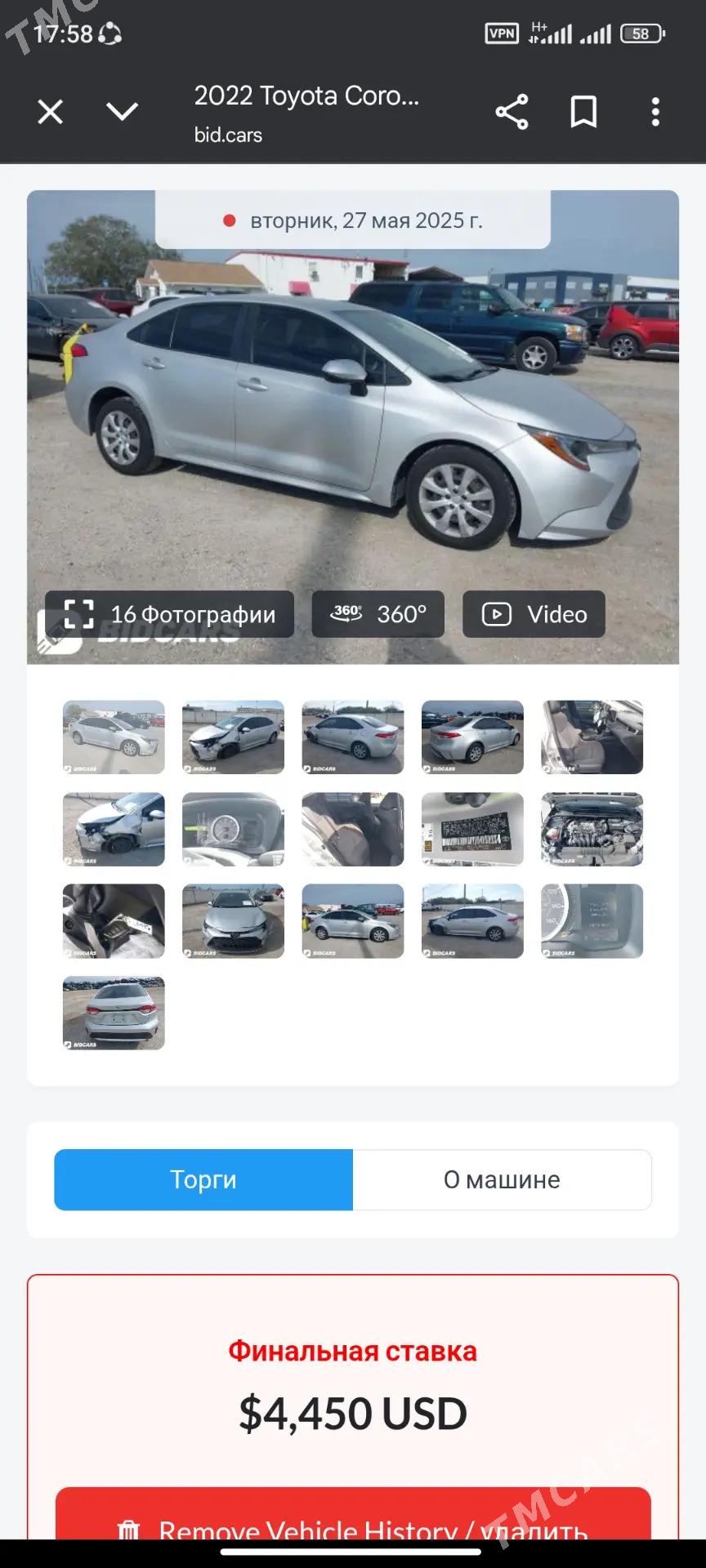Viewport: 706px width, 1568px height.
Task: Open the share options
Action: click(512, 113)
